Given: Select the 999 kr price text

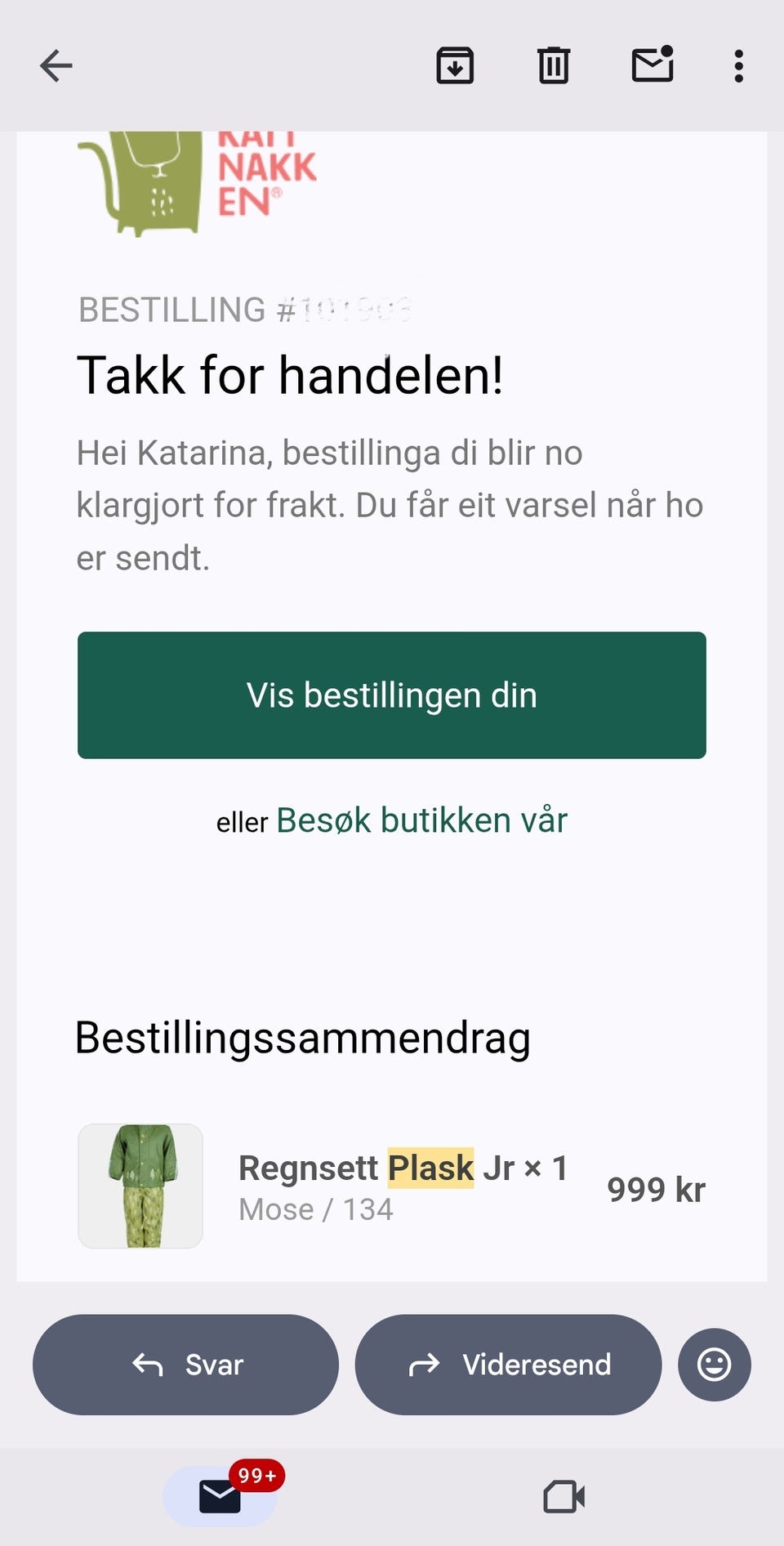Looking at the screenshot, I should point(656,1189).
